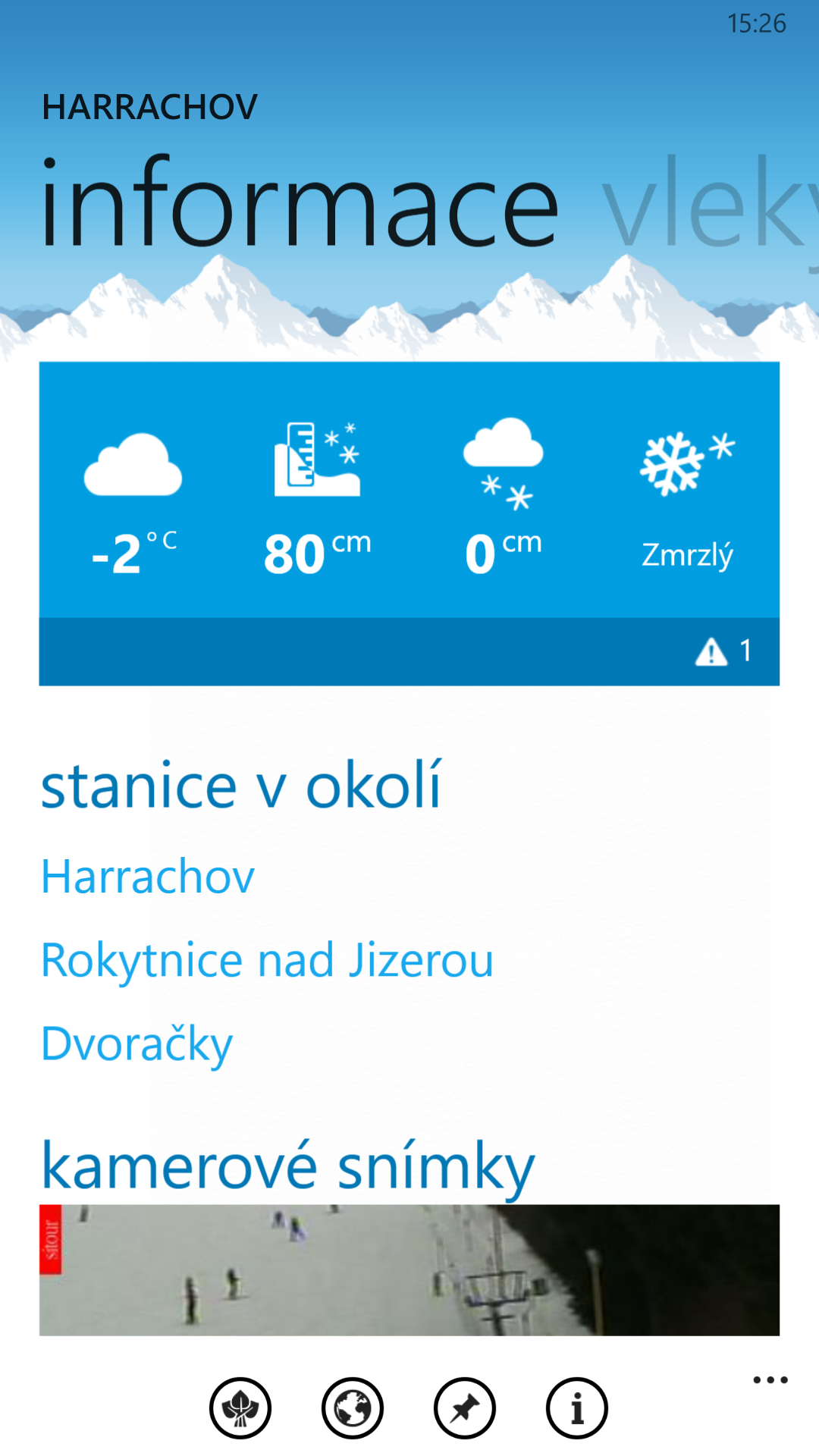
Task: Open Rokytnice nad Jizerou station
Action: point(267,961)
